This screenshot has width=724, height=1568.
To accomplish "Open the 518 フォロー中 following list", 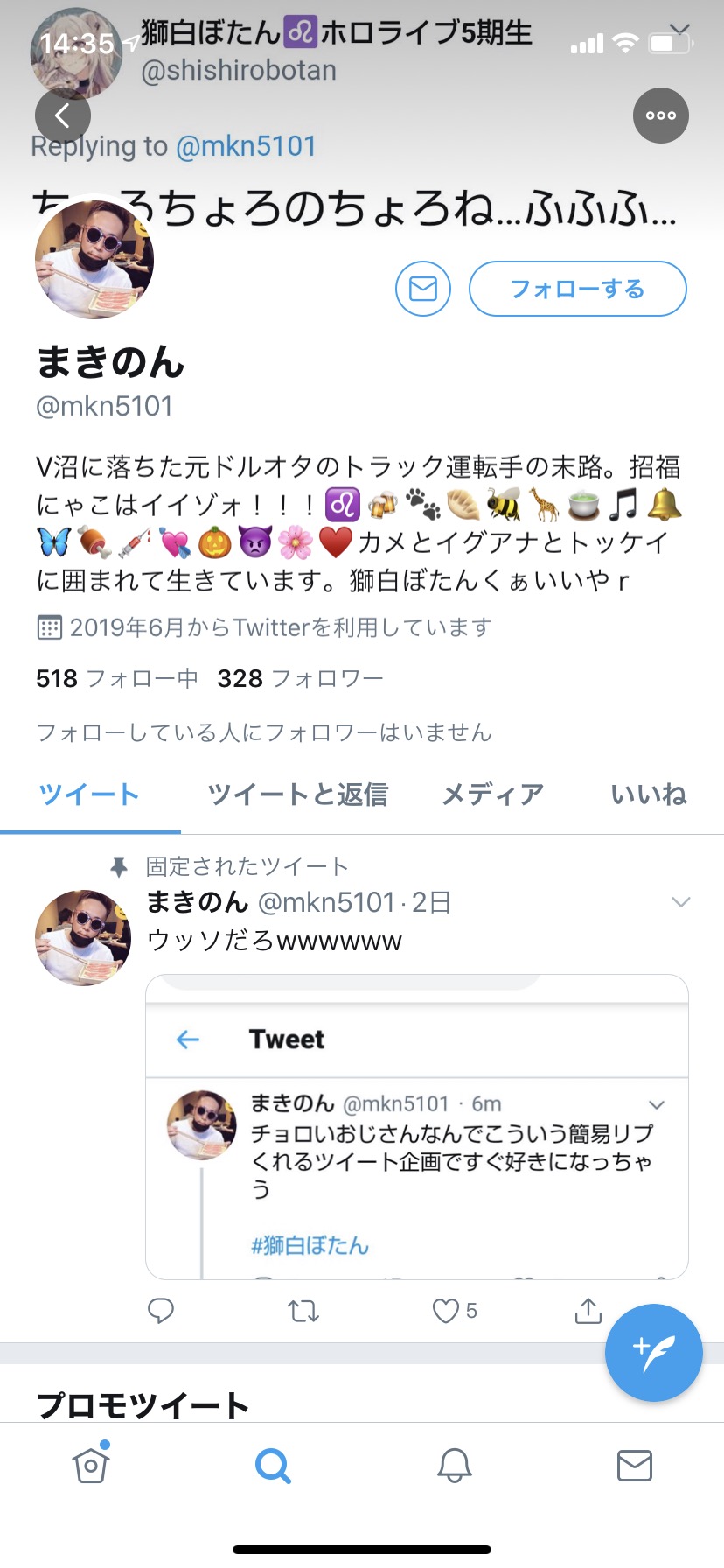I will coord(117,678).
